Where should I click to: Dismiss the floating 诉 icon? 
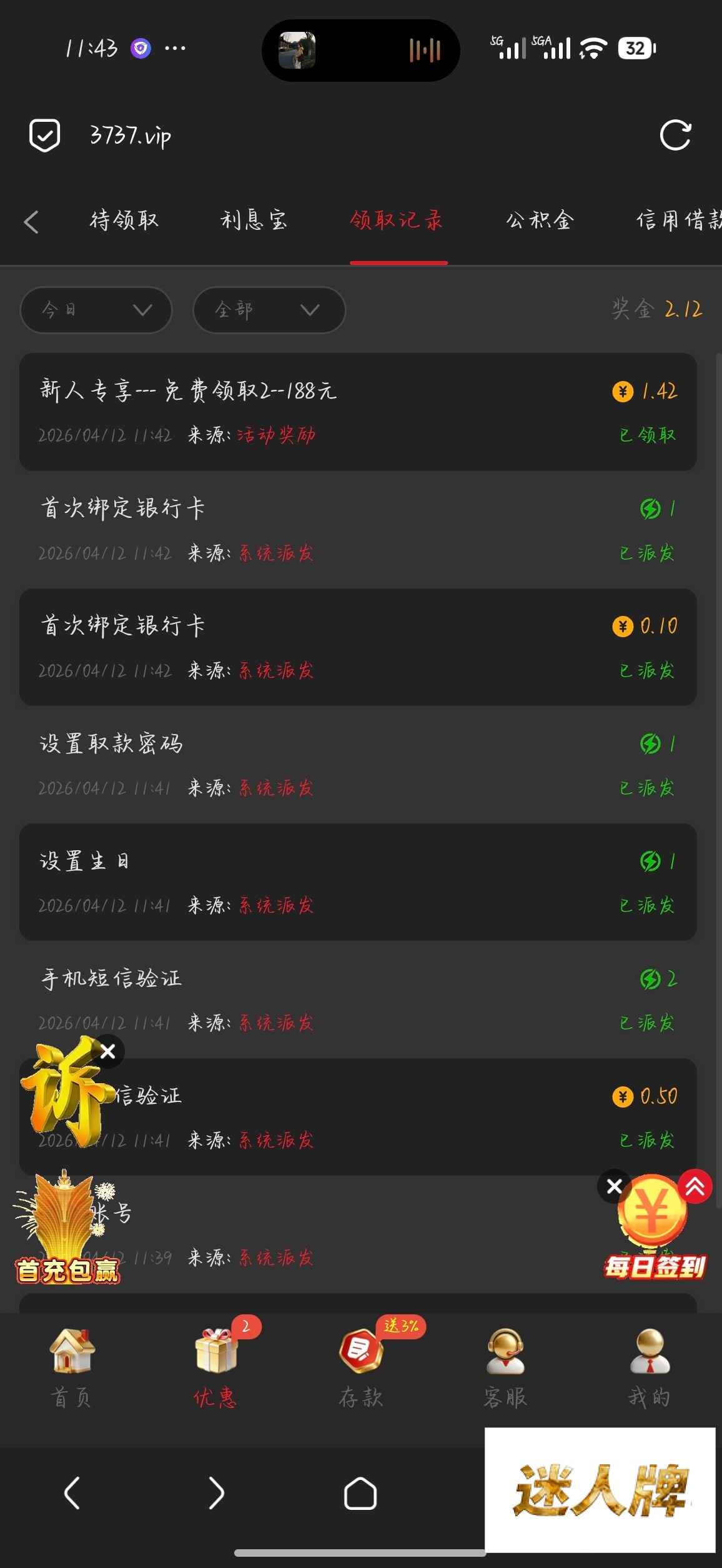click(108, 1052)
